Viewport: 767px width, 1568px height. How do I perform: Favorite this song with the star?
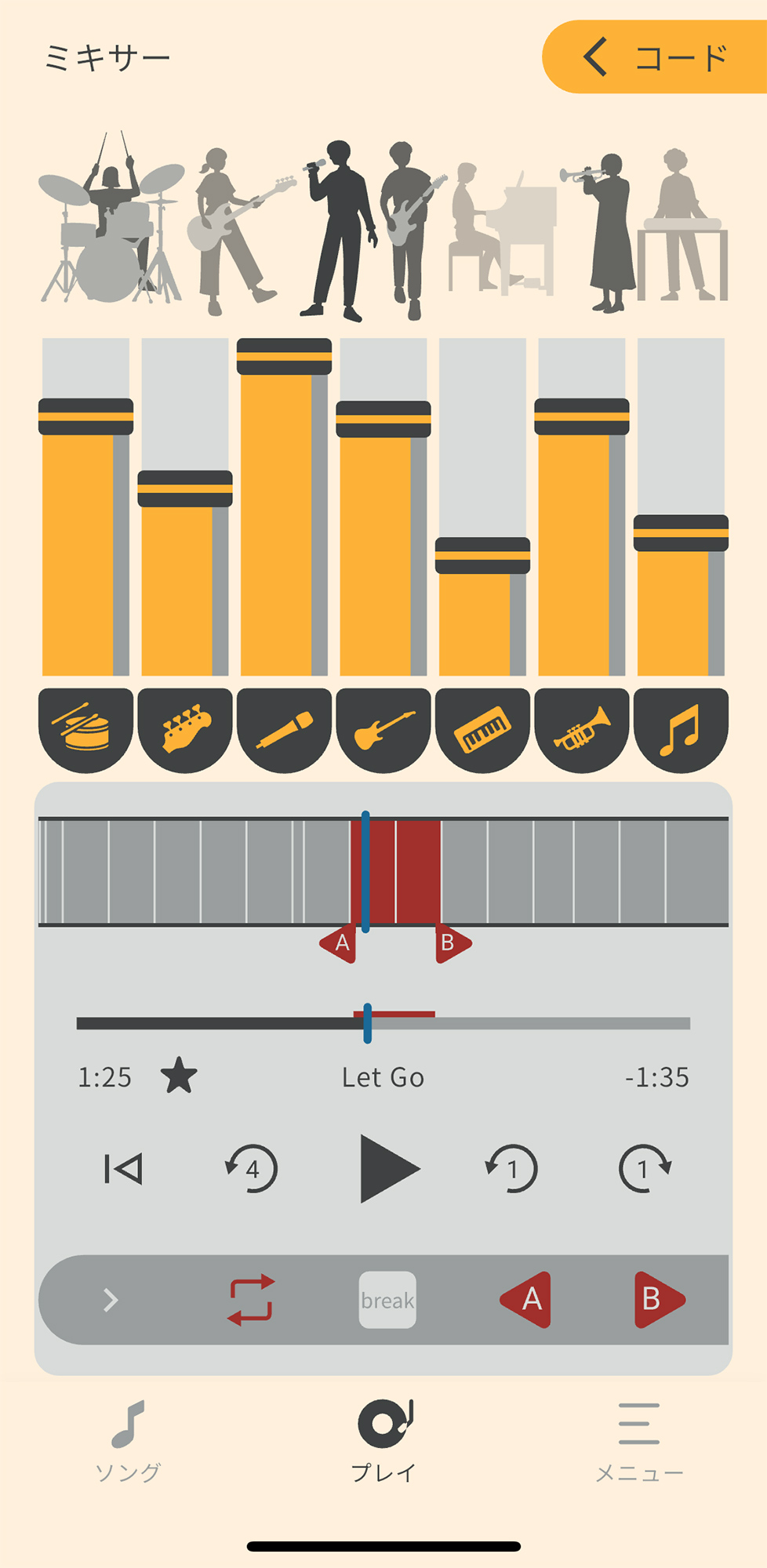click(179, 1076)
